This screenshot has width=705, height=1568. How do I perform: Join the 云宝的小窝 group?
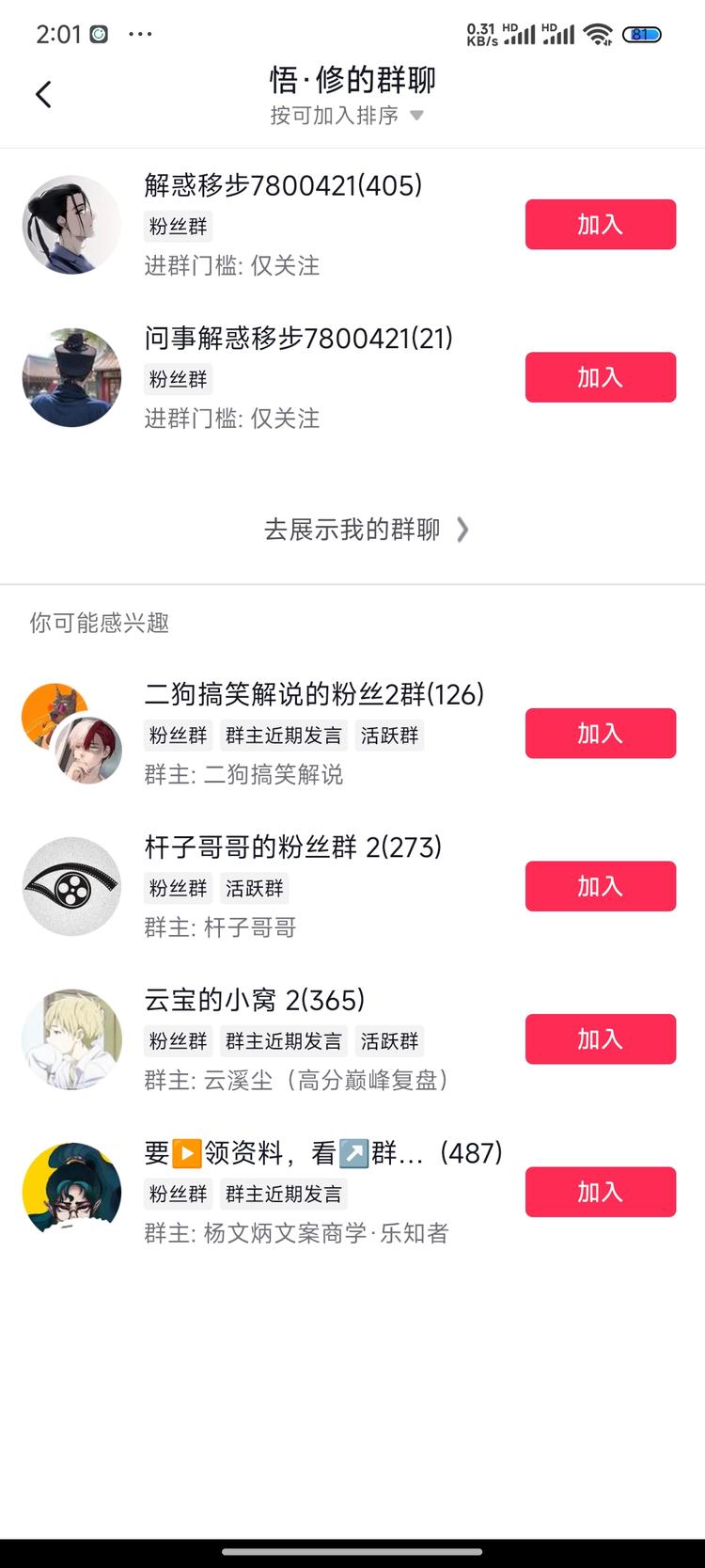600,1038
